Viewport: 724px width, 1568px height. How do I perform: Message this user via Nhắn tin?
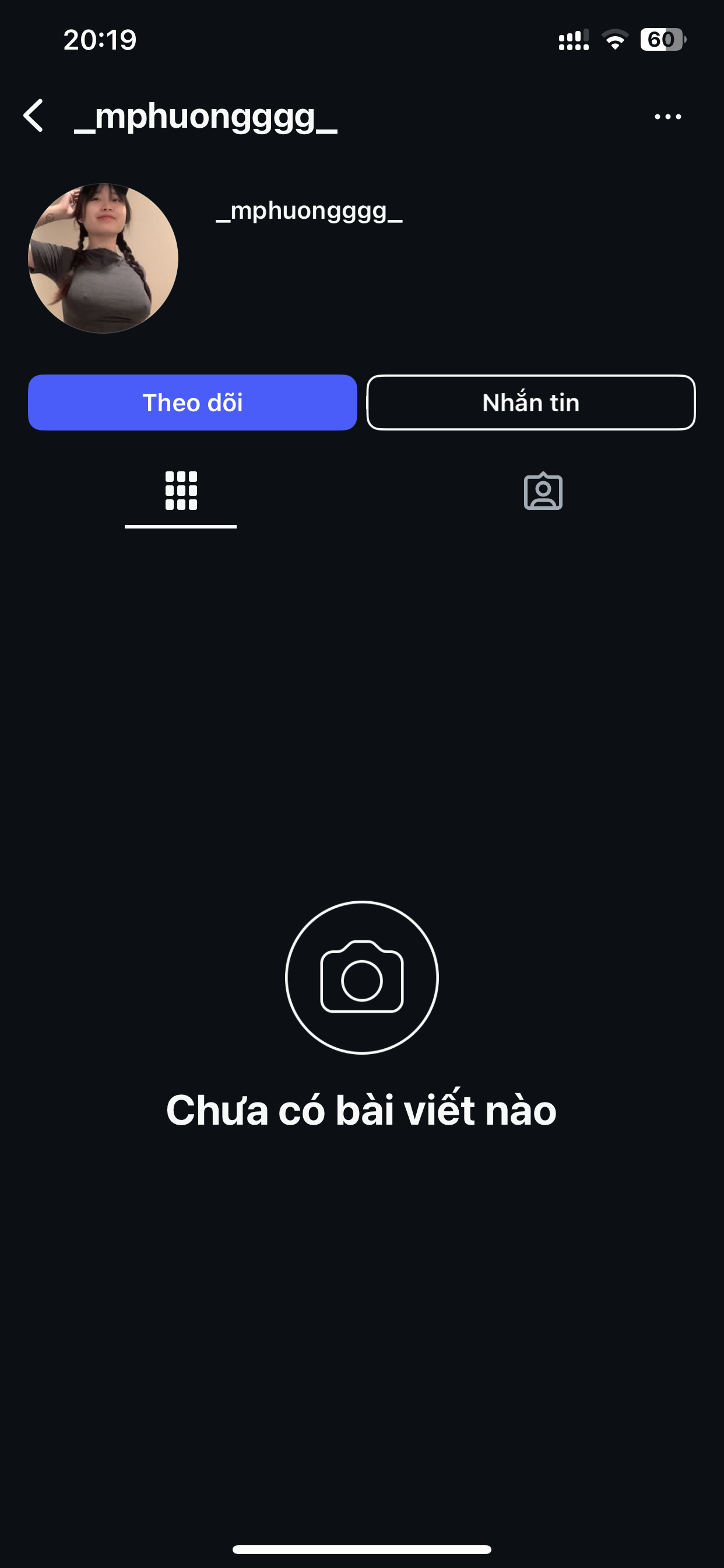(530, 402)
